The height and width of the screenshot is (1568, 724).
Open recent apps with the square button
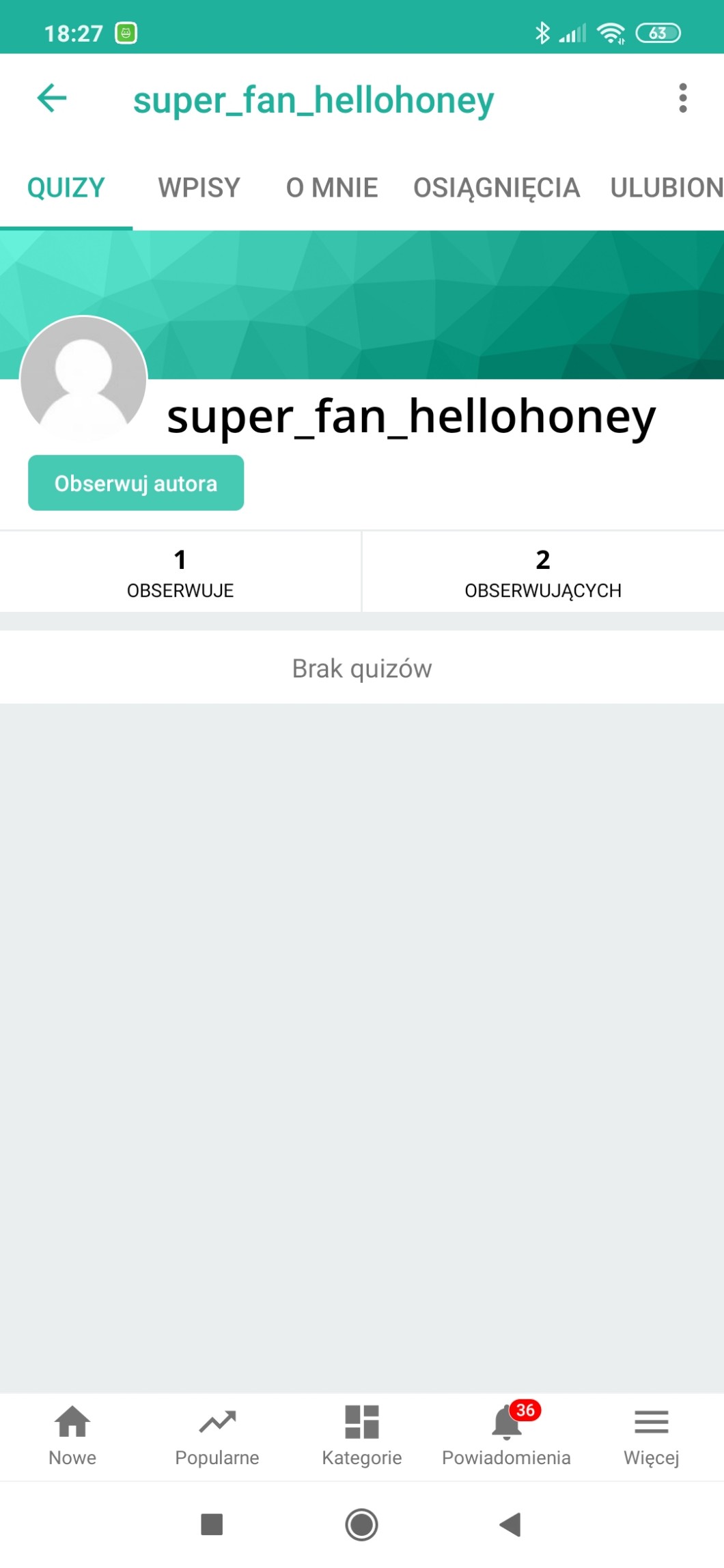point(212,1524)
